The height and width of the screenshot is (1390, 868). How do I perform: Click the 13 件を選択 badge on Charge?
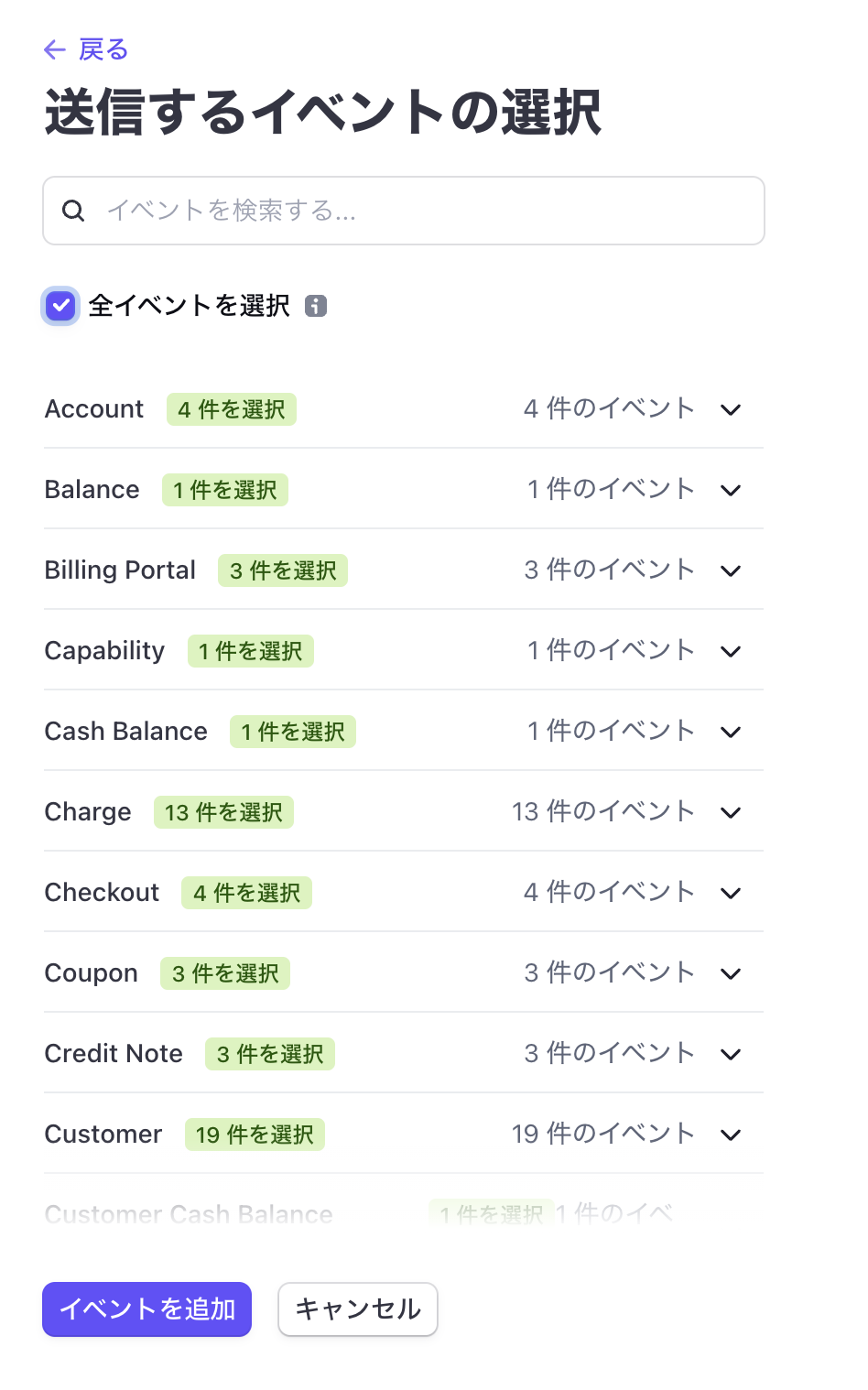[223, 812]
